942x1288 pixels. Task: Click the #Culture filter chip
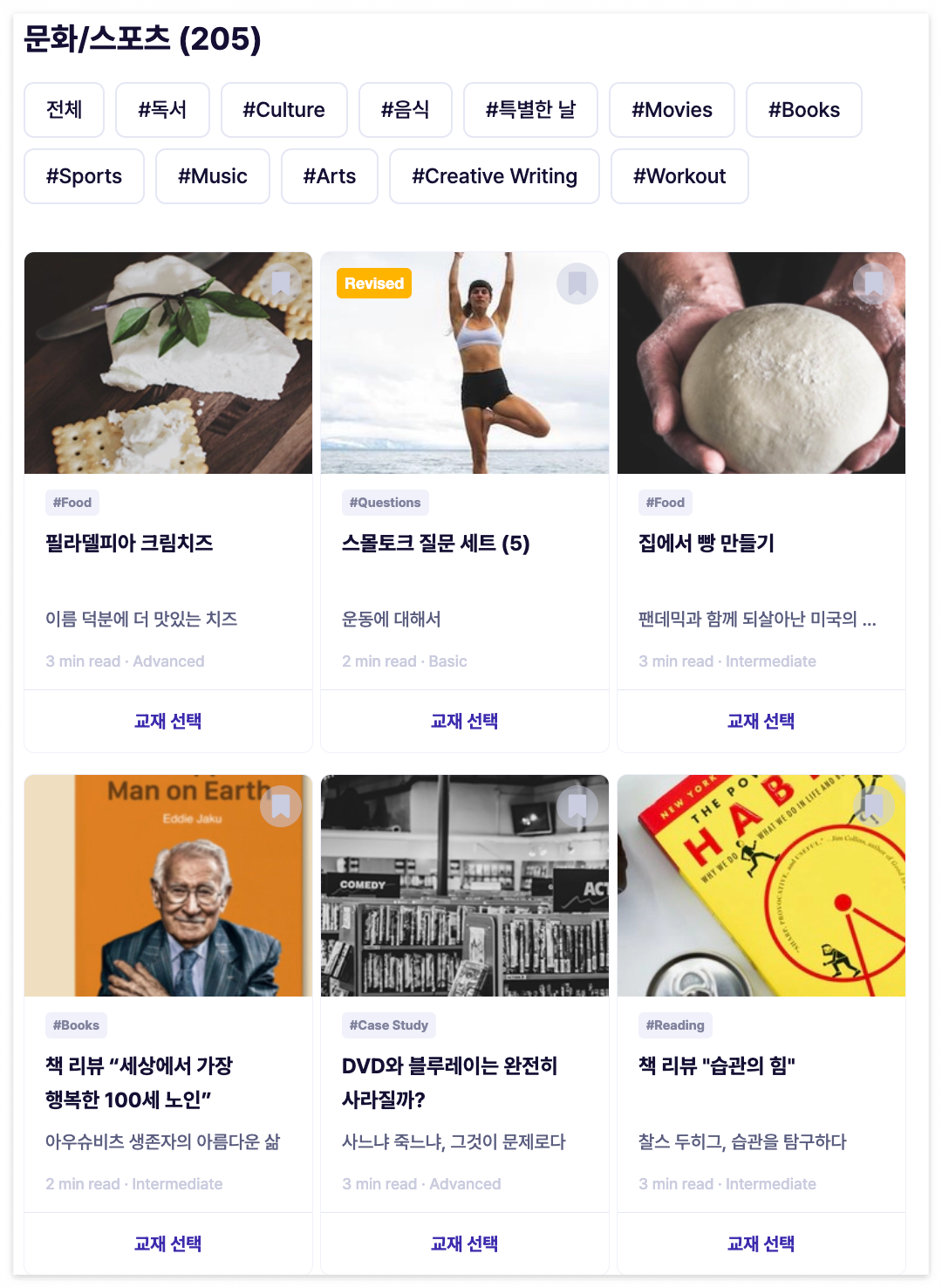pos(283,110)
